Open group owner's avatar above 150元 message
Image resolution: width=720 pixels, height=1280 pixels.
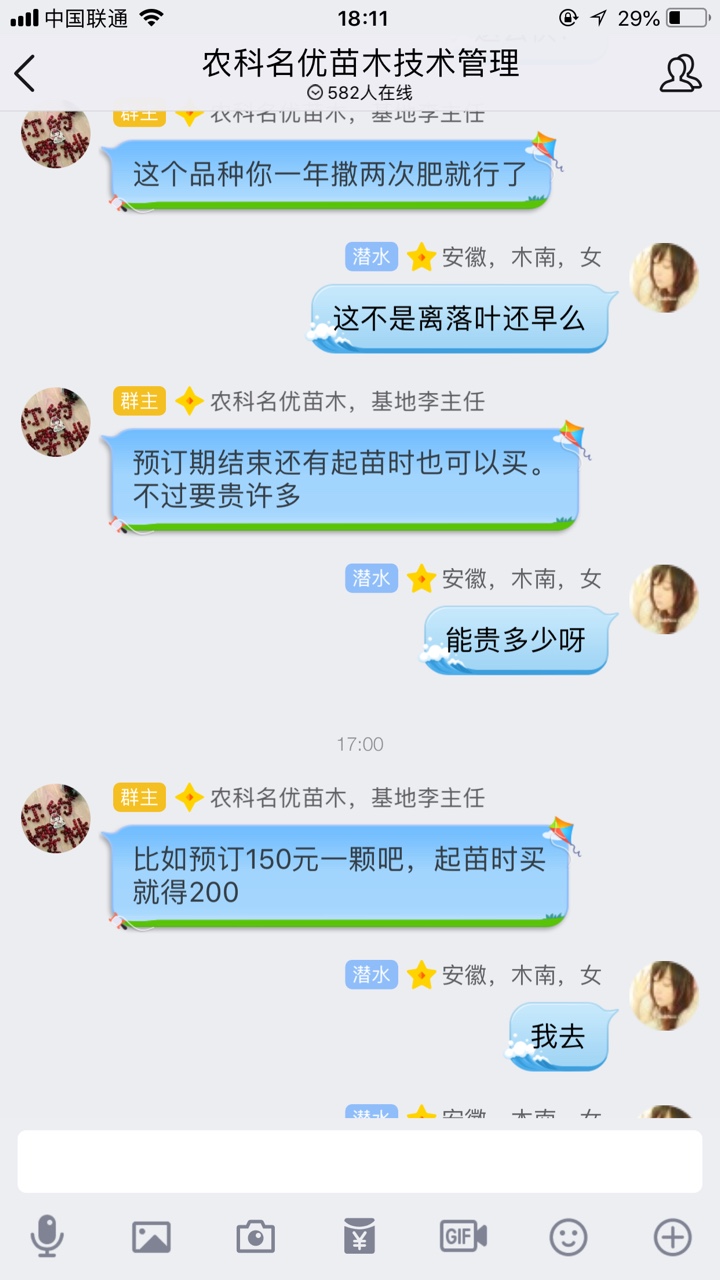pyautogui.click(x=56, y=818)
